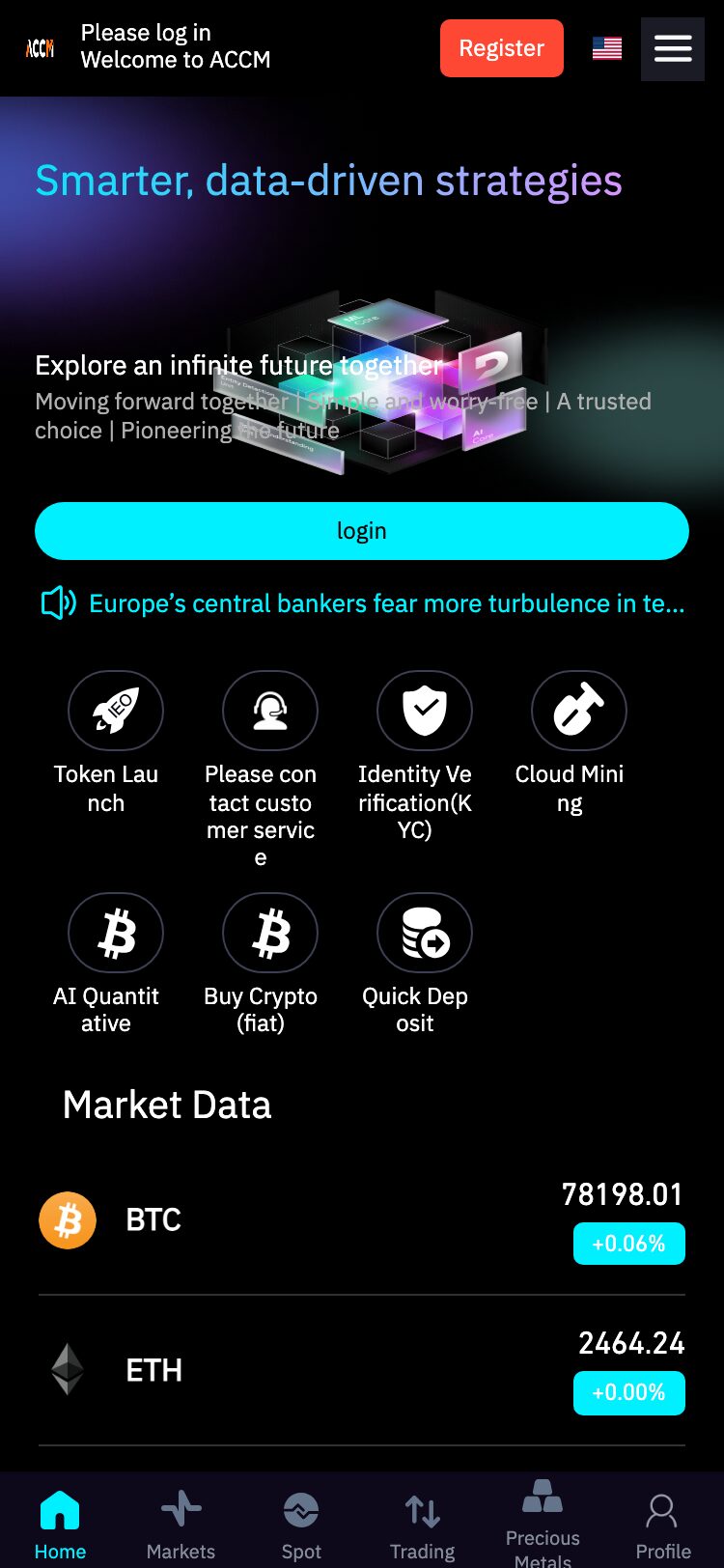Select Buy Crypto (fiat)
This screenshot has height=1568, width=724.
261,964
